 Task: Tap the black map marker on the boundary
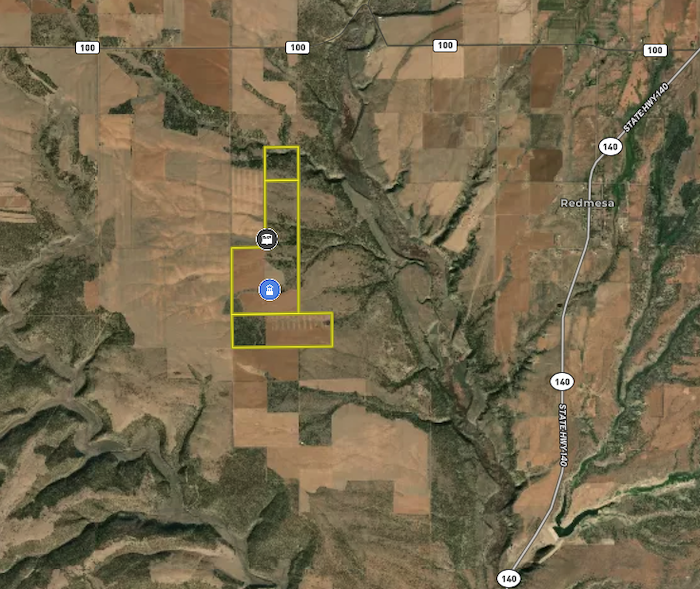266,238
